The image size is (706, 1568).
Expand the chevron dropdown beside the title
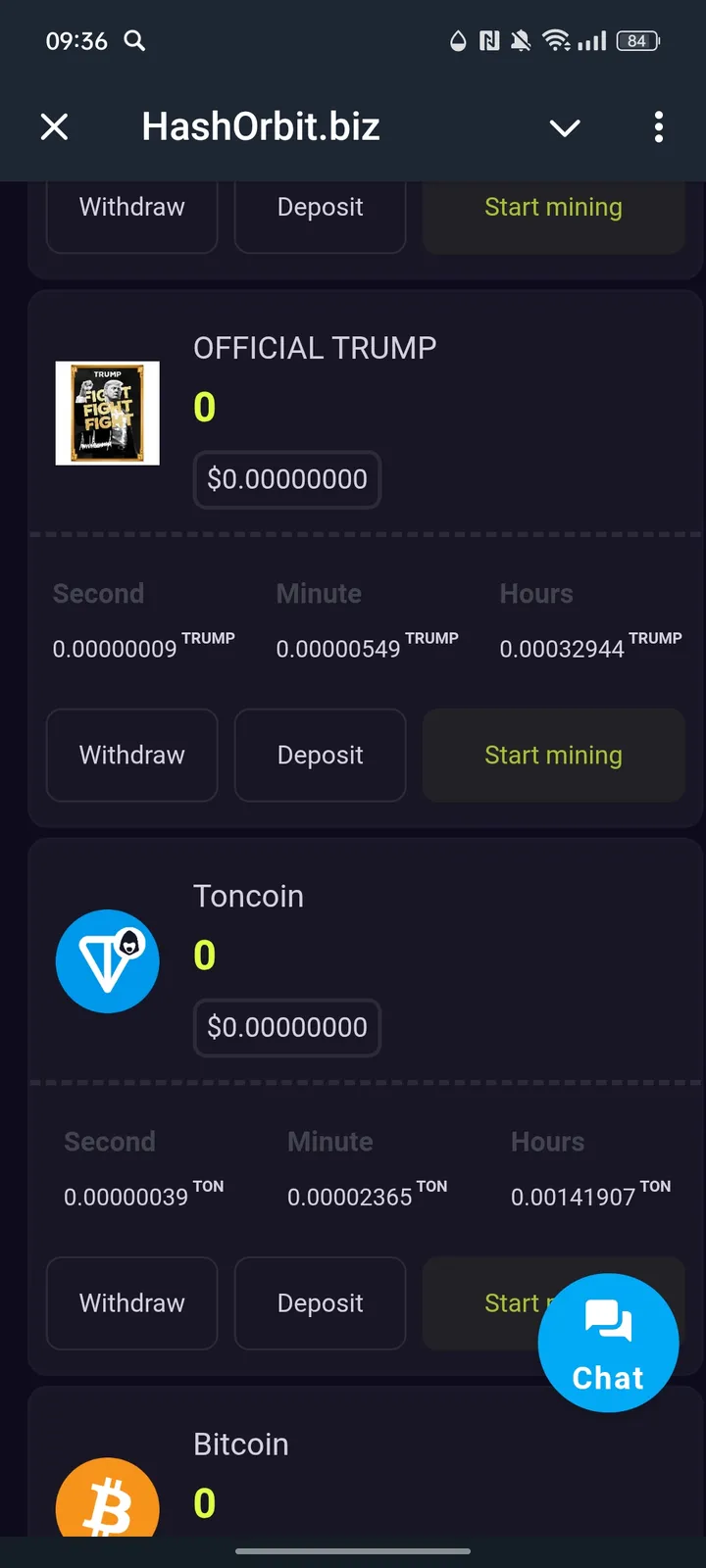point(565,127)
